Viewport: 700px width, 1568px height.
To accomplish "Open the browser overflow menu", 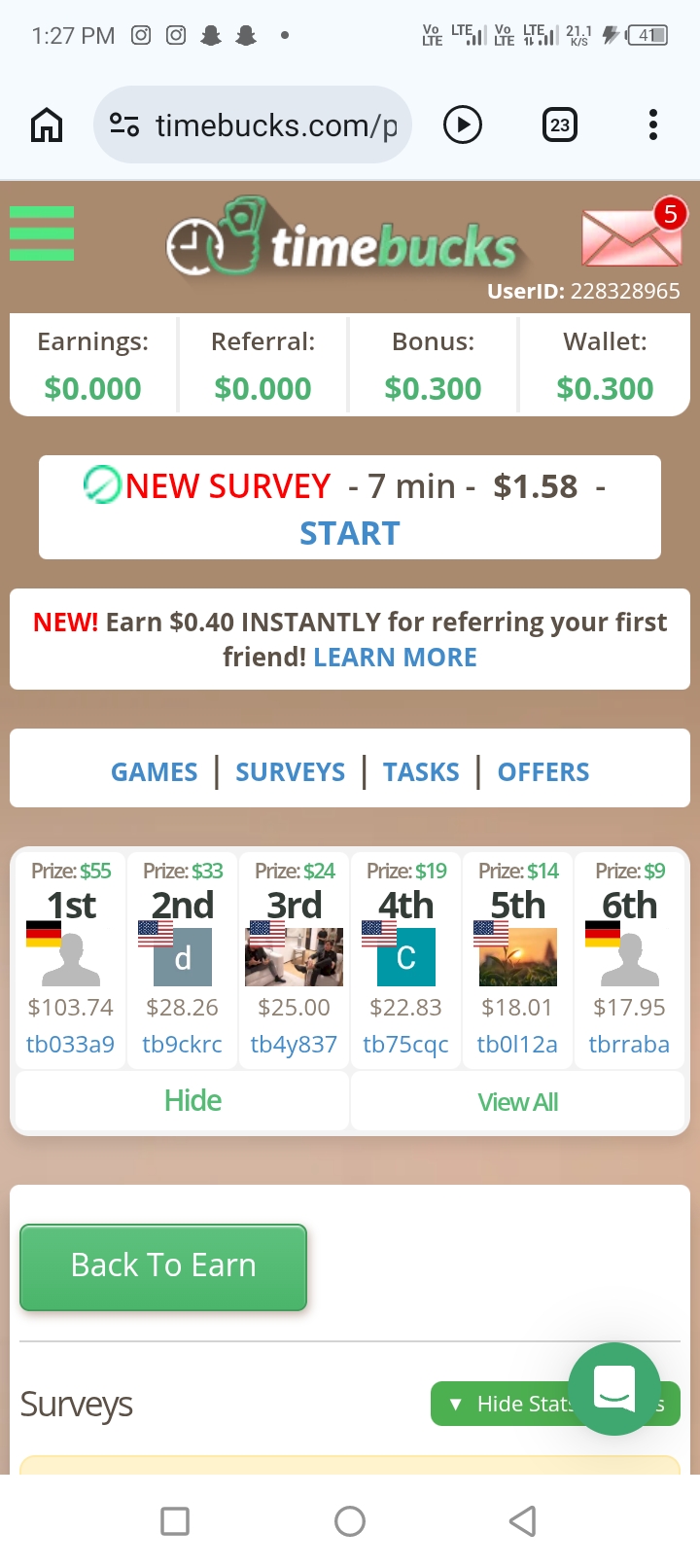I will pyautogui.click(x=652, y=125).
